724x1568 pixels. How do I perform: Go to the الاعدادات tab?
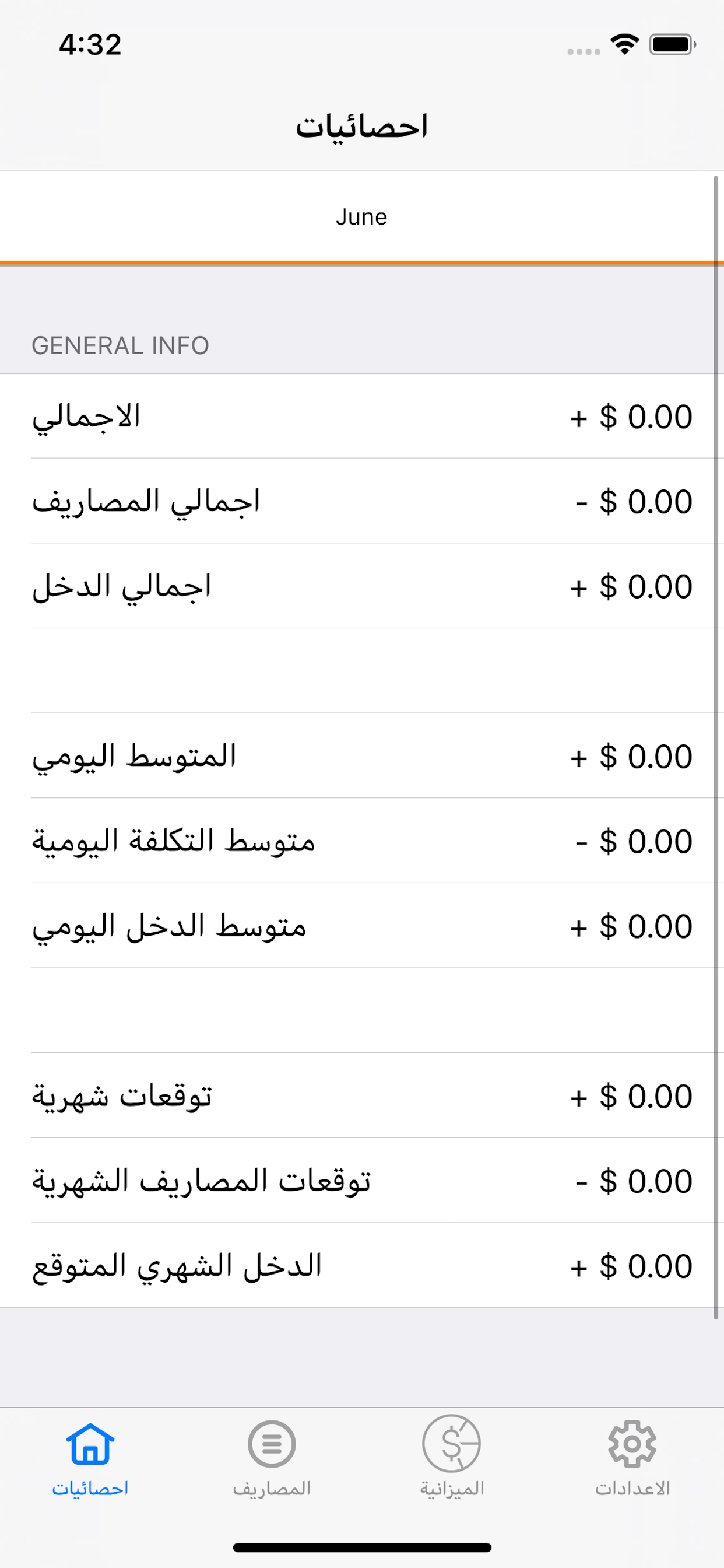632,1458
